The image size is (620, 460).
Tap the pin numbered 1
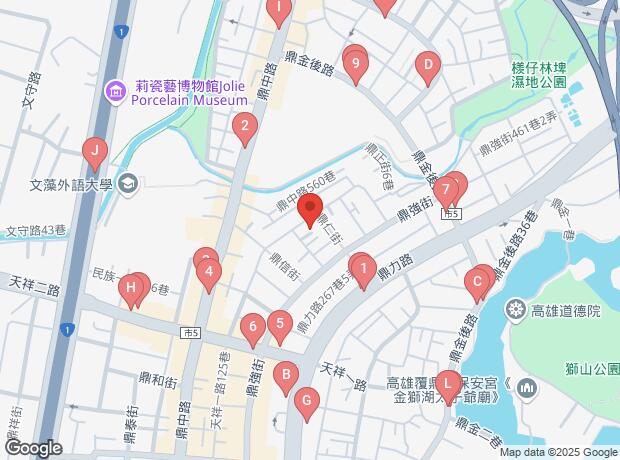[x=365, y=268]
